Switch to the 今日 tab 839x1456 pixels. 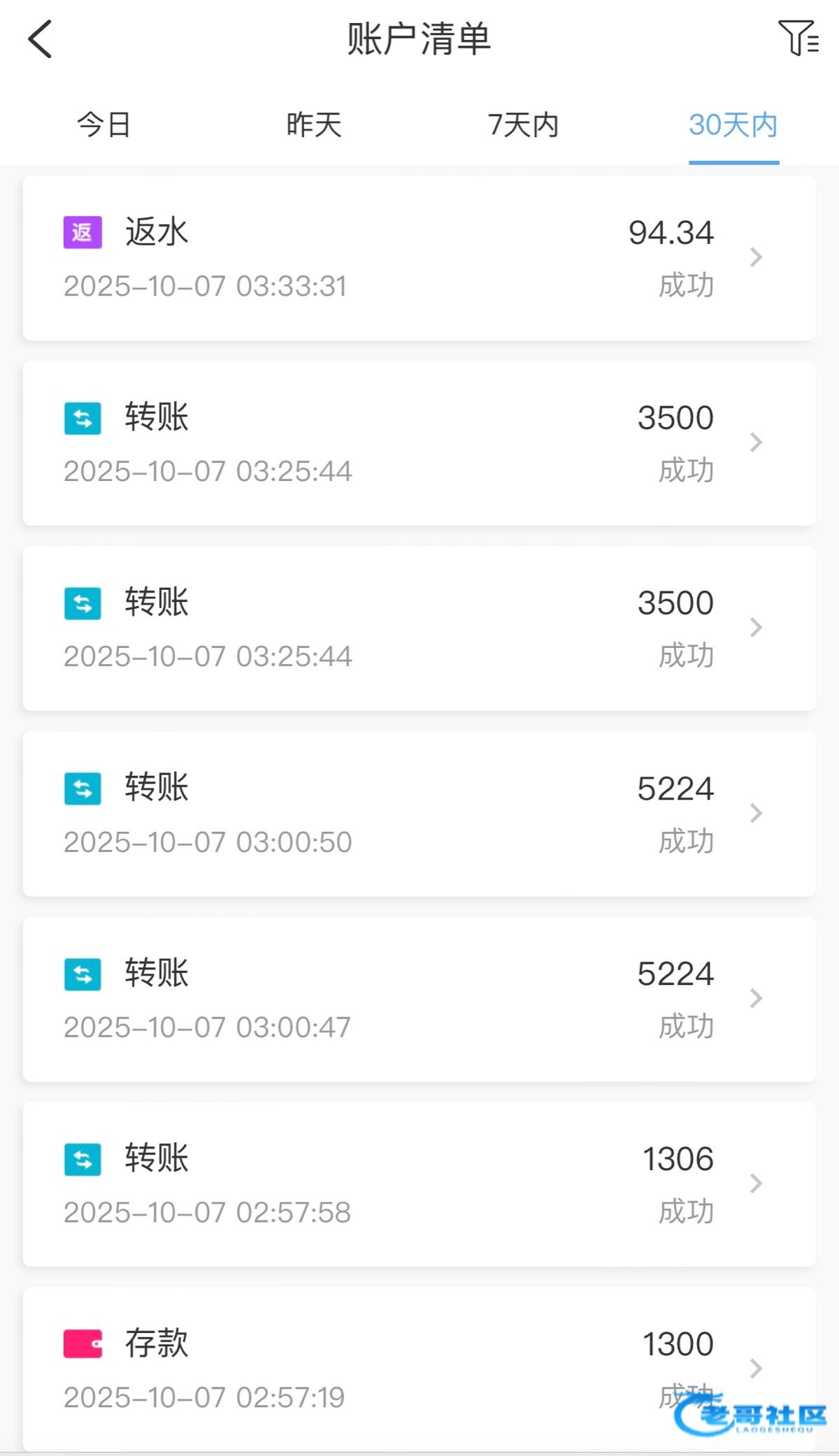point(103,125)
